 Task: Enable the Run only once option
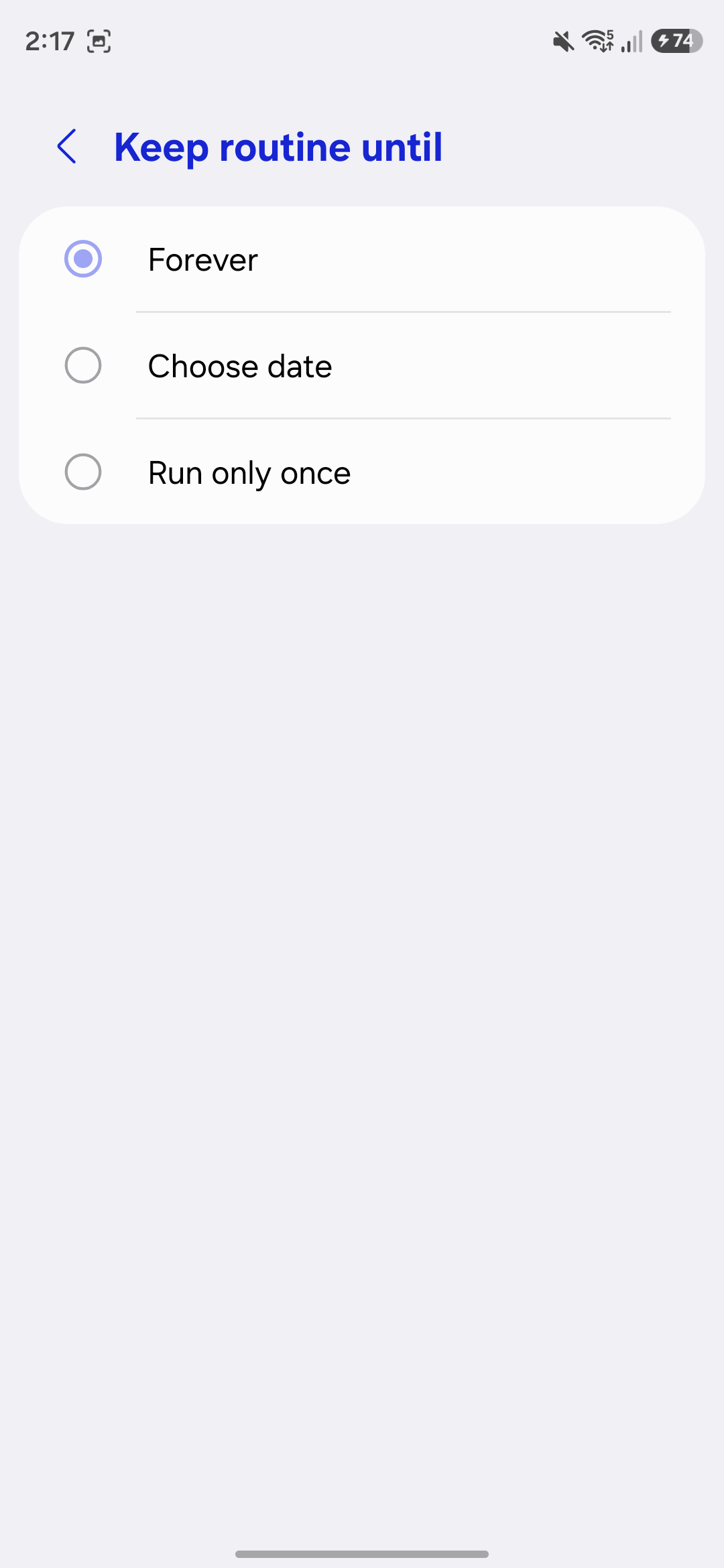[x=83, y=472]
